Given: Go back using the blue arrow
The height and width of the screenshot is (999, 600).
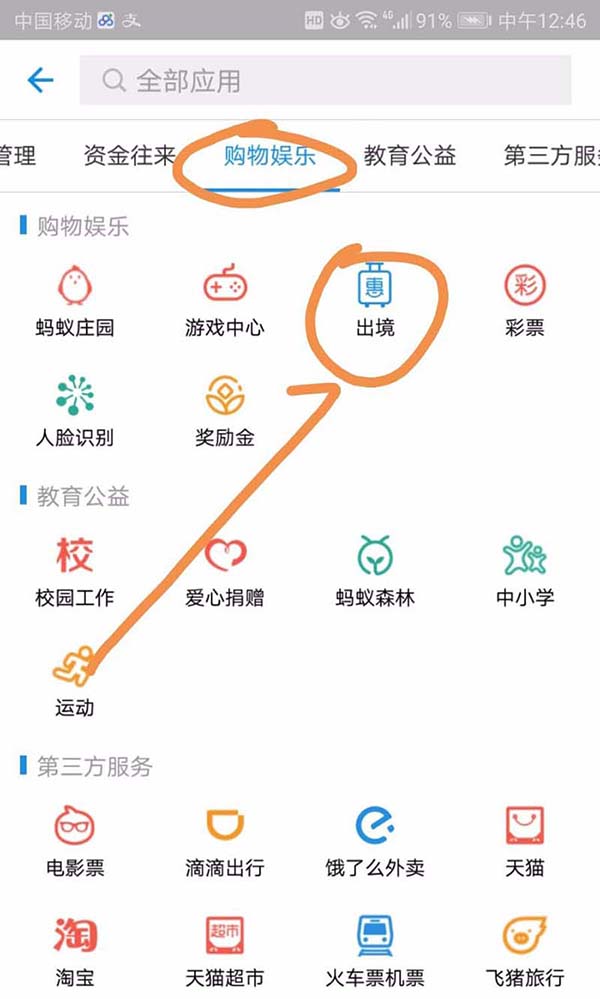Looking at the screenshot, I should 40,80.
